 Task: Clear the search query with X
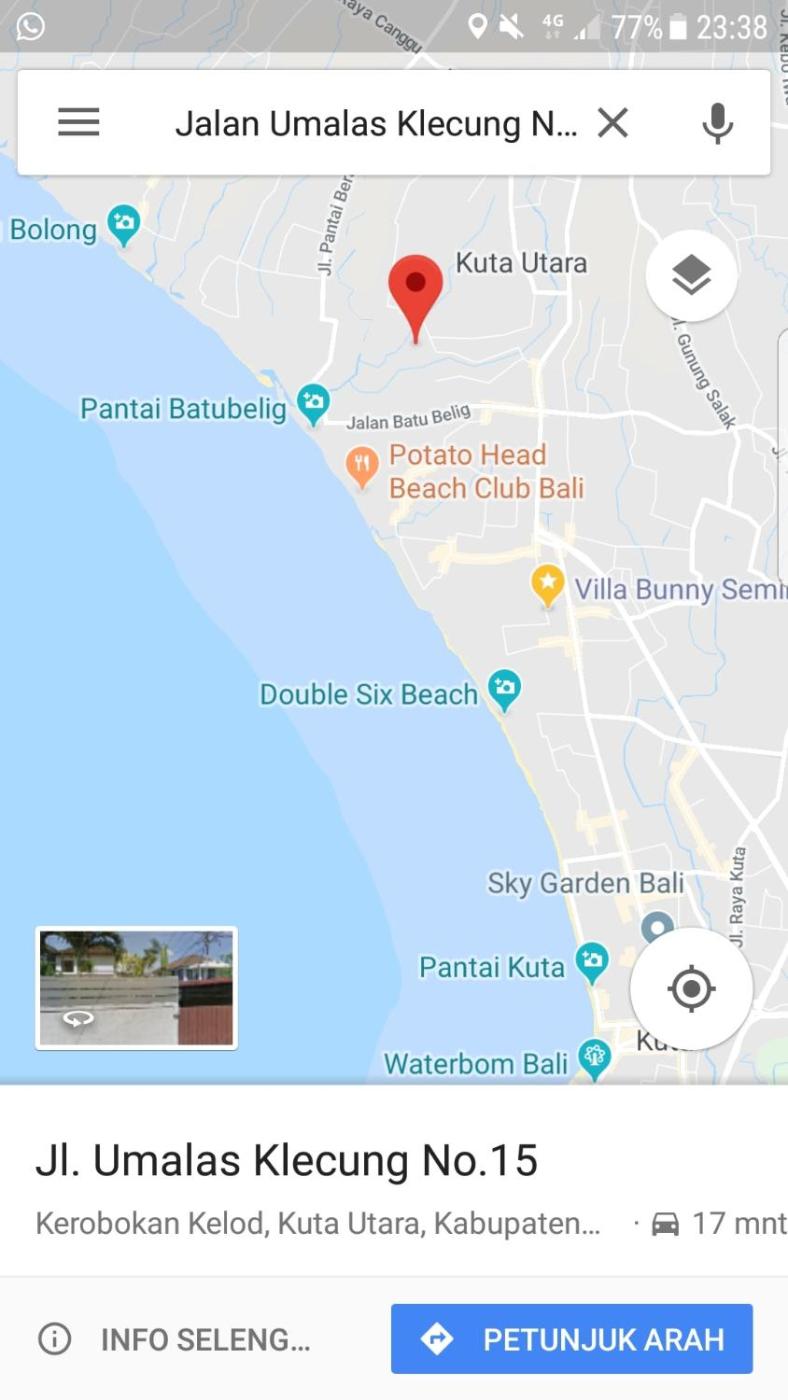click(612, 123)
